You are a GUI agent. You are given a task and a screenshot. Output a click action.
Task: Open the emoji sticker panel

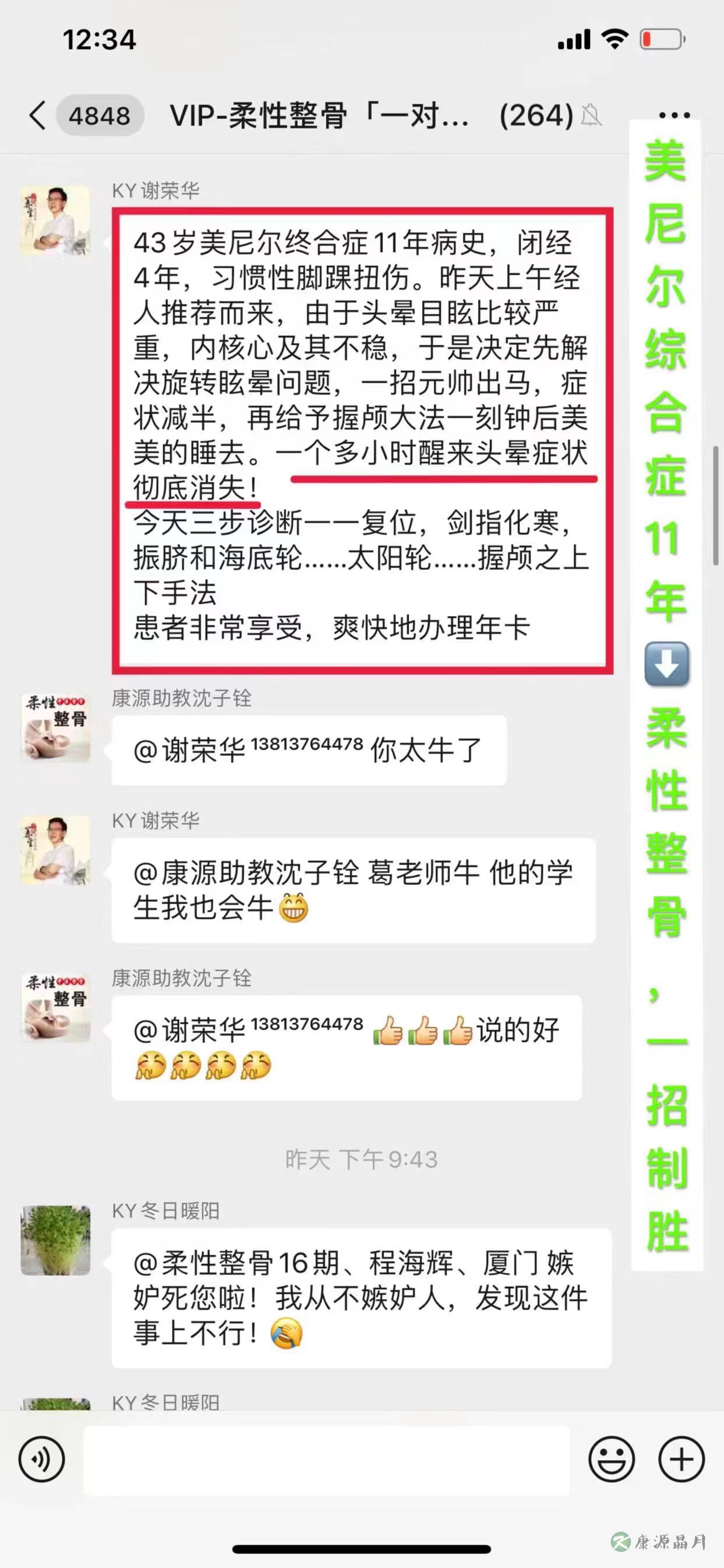(611, 1459)
